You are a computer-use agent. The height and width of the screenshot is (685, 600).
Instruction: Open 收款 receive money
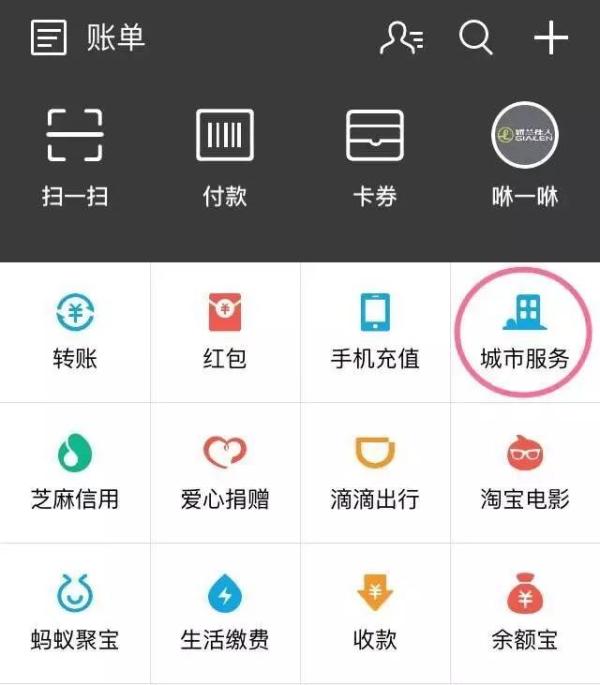coord(375,613)
